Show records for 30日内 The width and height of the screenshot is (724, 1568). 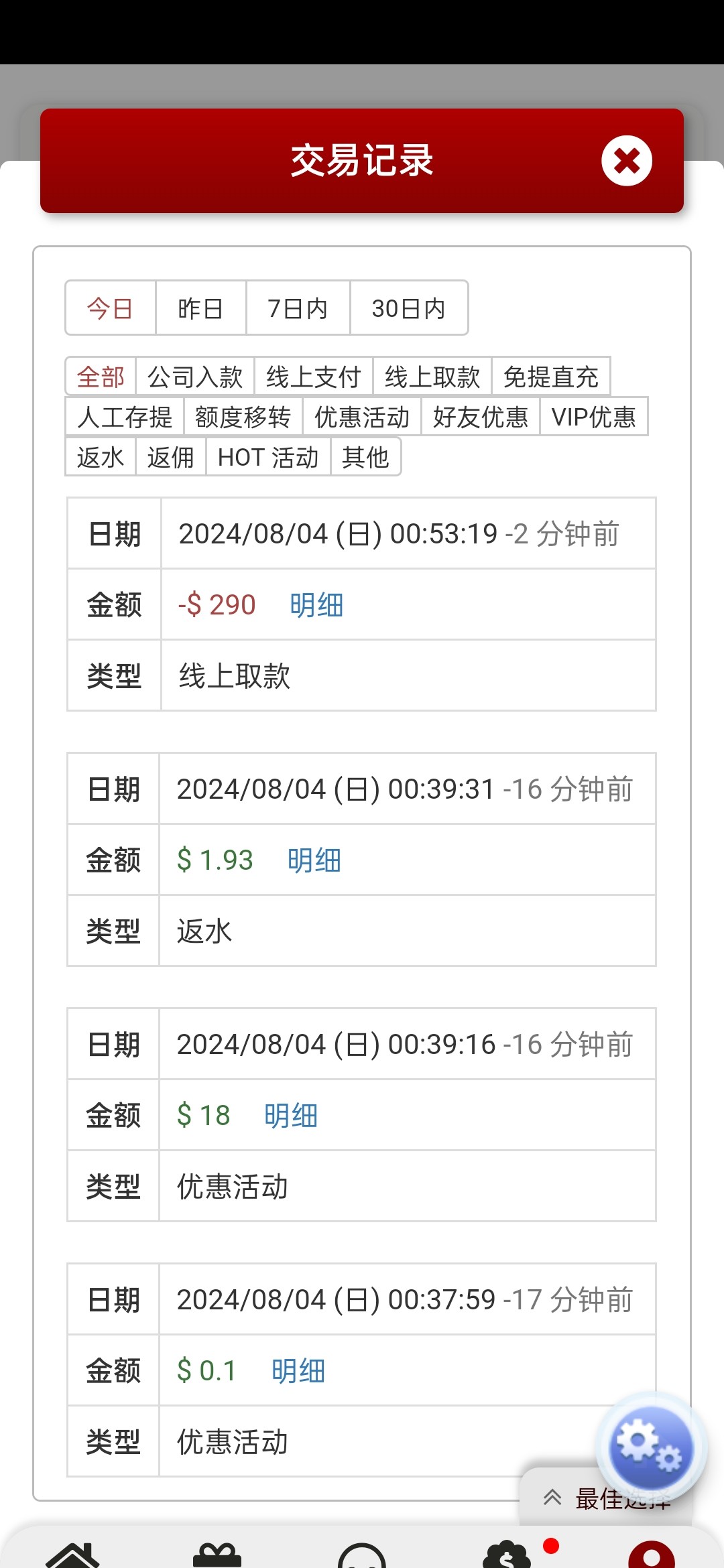[x=408, y=308]
